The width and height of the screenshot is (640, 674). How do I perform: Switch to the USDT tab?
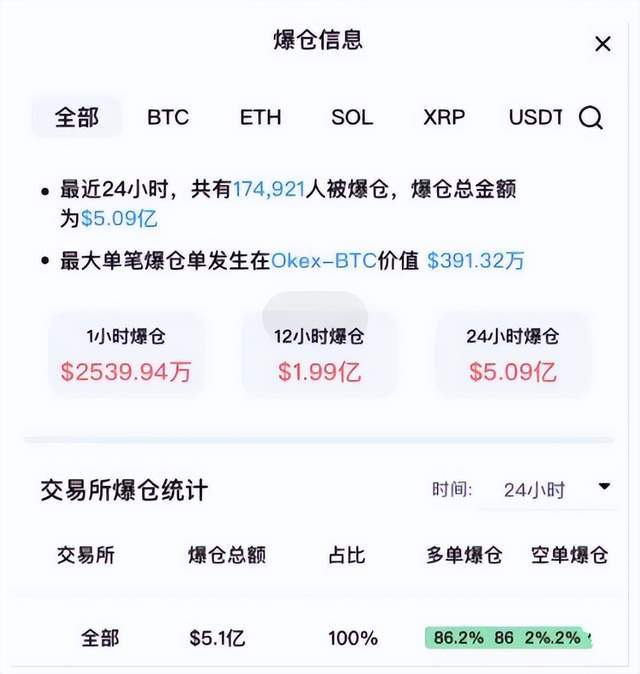point(535,117)
